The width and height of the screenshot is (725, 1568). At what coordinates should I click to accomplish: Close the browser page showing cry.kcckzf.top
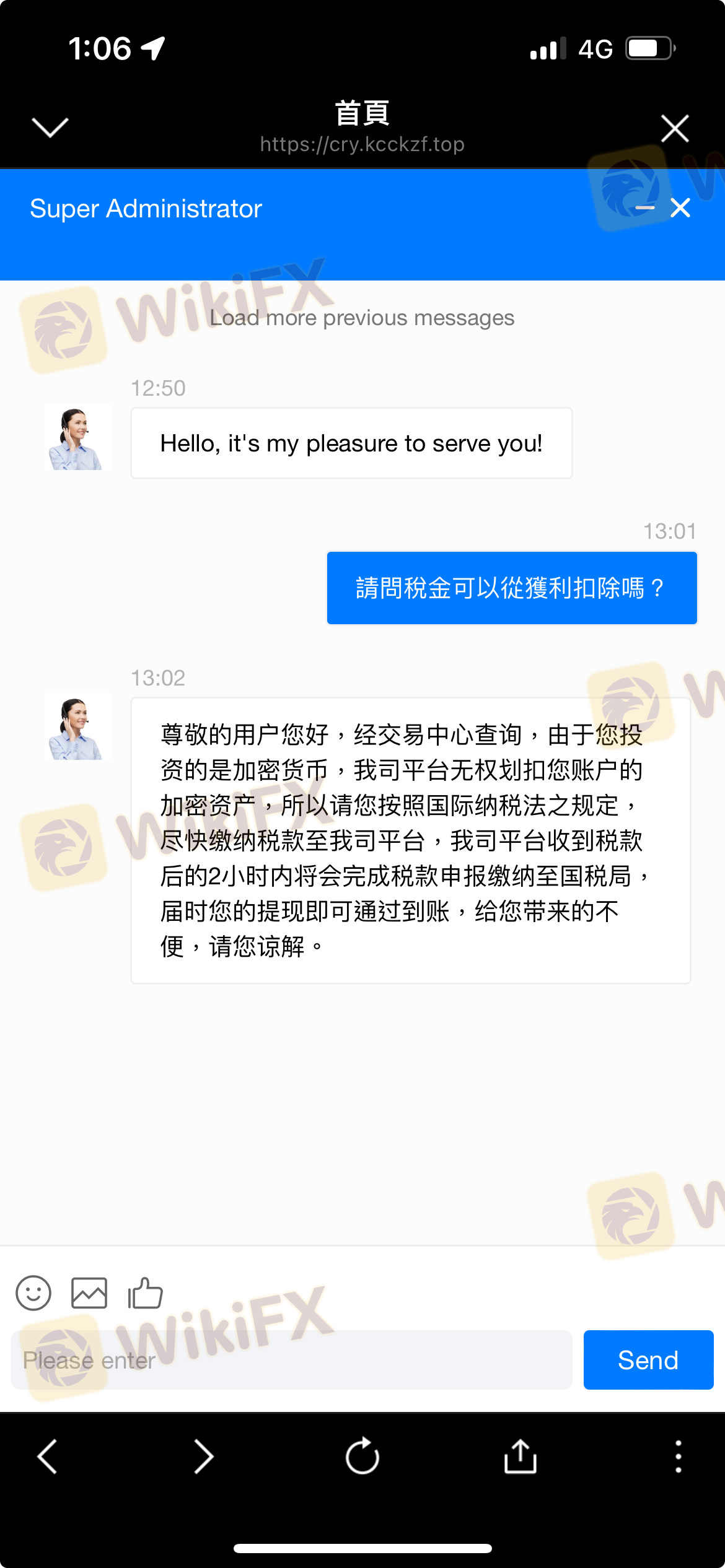click(675, 128)
